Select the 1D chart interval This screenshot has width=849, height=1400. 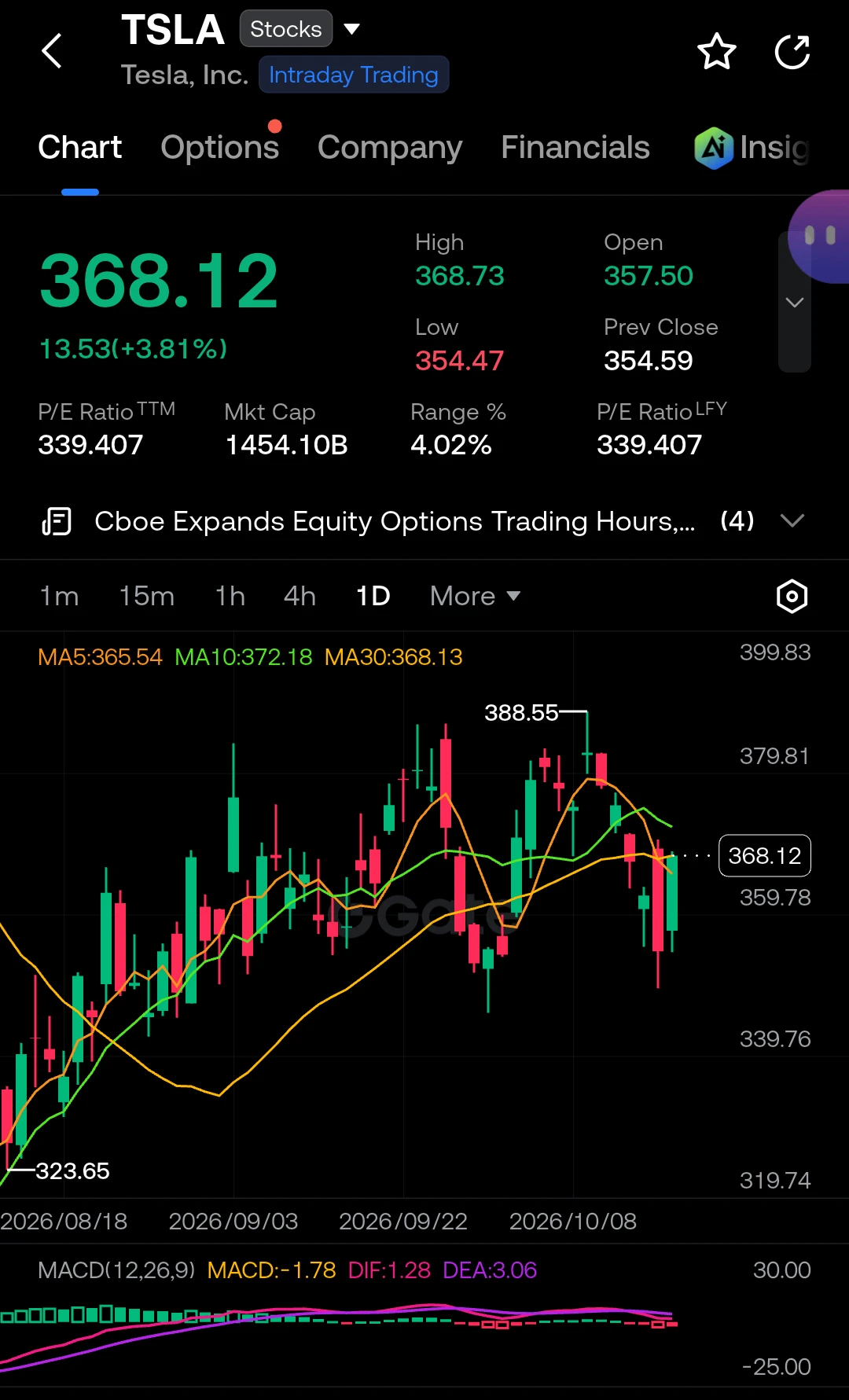(373, 596)
